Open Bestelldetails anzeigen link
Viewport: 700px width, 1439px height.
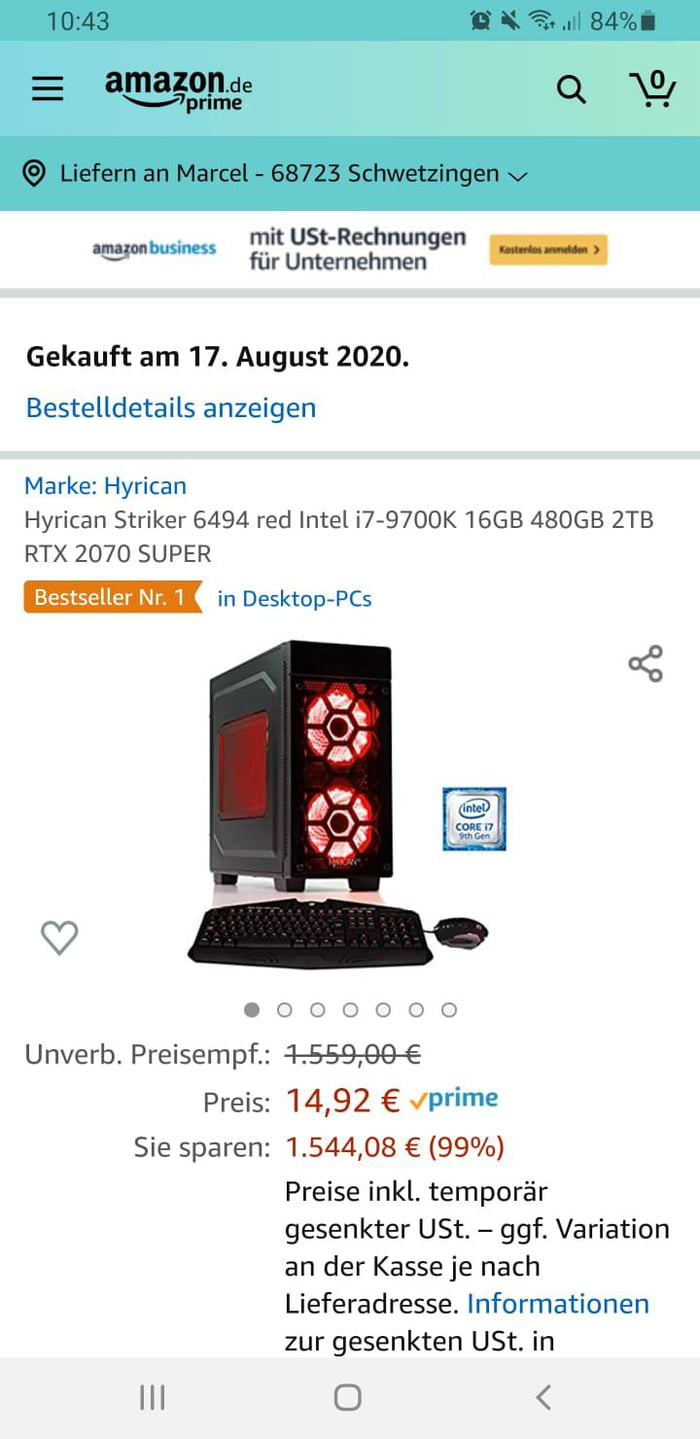171,407
